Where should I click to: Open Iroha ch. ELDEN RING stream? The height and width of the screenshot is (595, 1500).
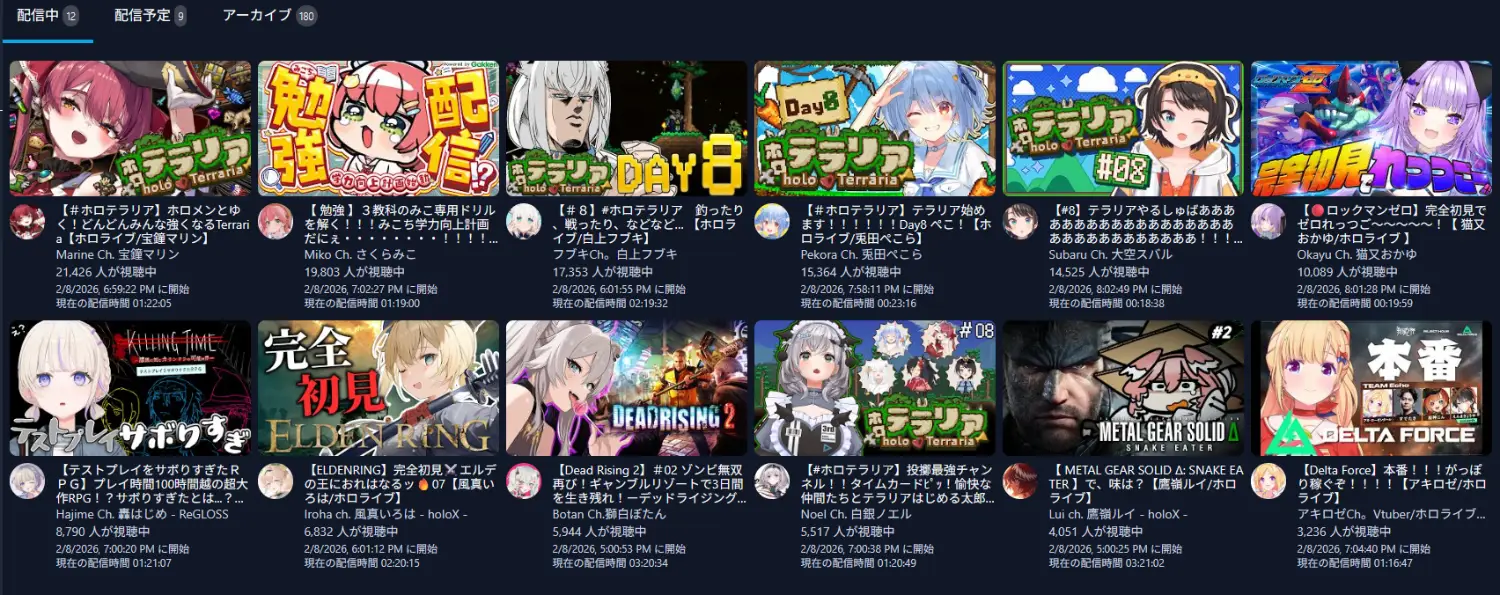378,388
